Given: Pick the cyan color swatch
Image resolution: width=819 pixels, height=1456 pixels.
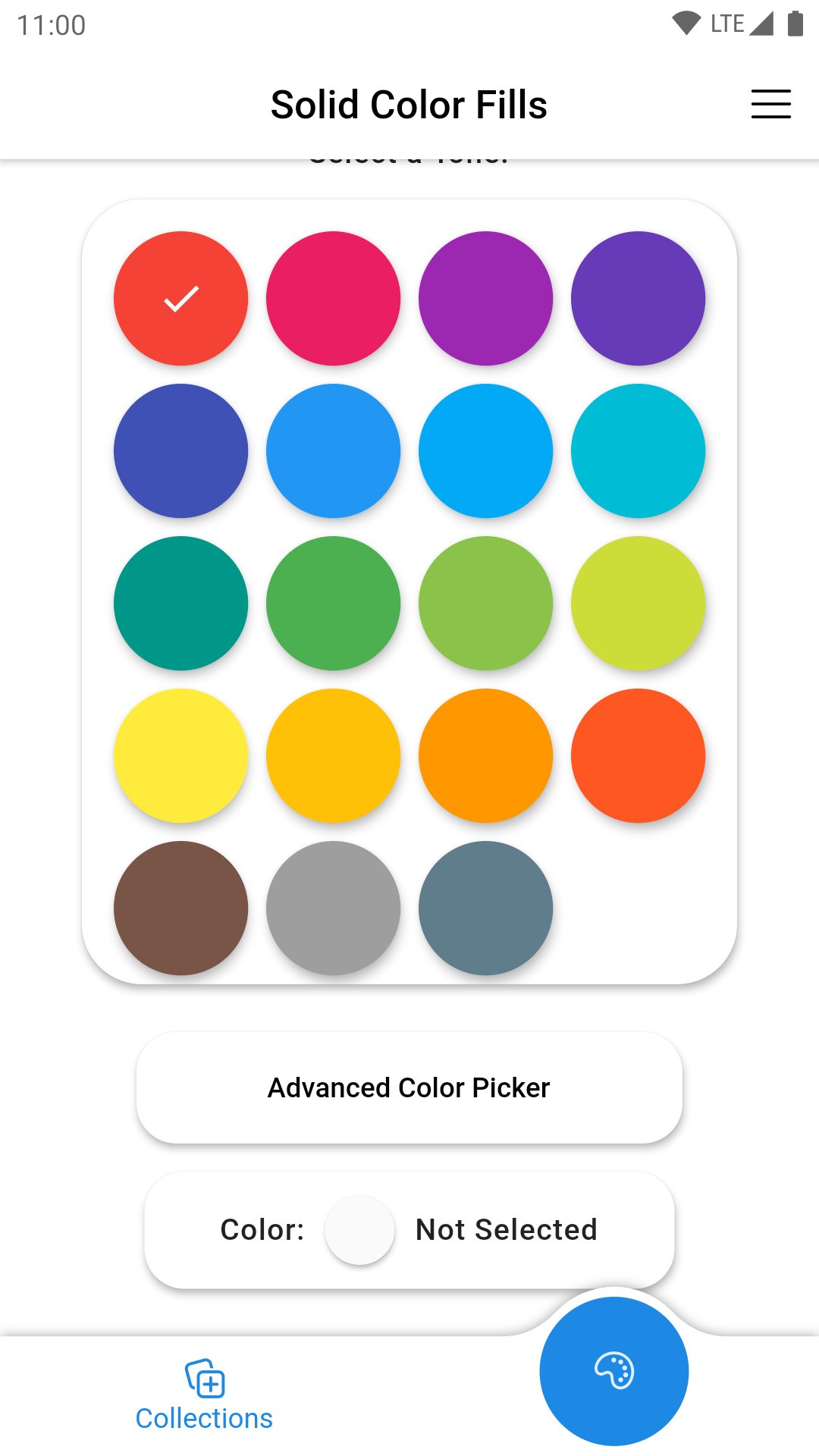Looking at the screenshot, I should [638, 451].
